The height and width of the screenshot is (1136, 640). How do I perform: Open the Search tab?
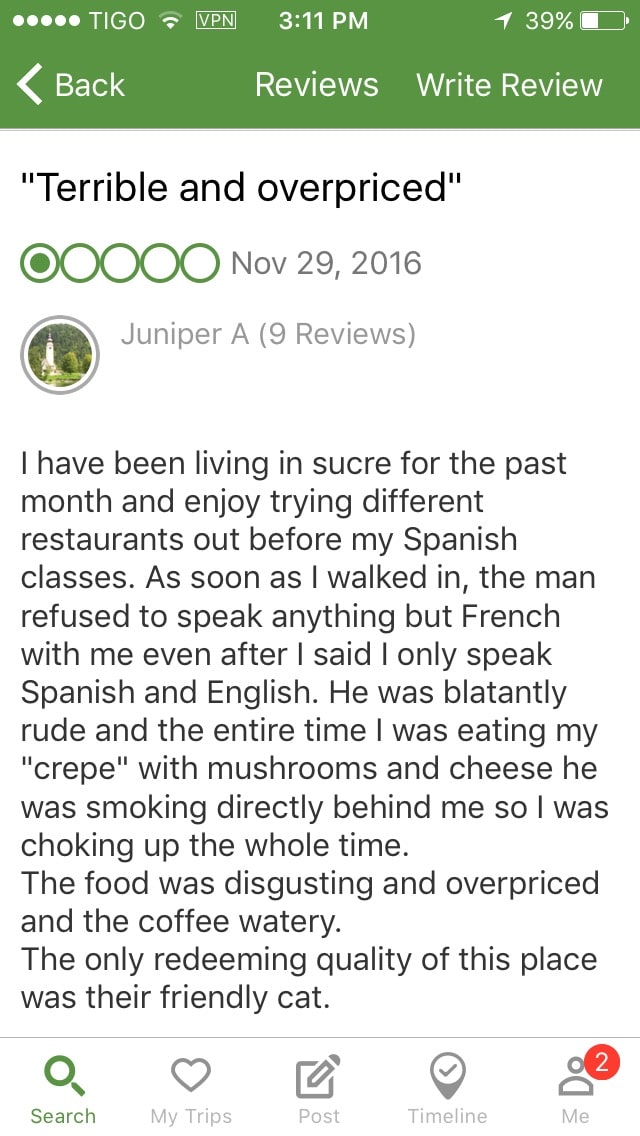(x=63, y=1090)
